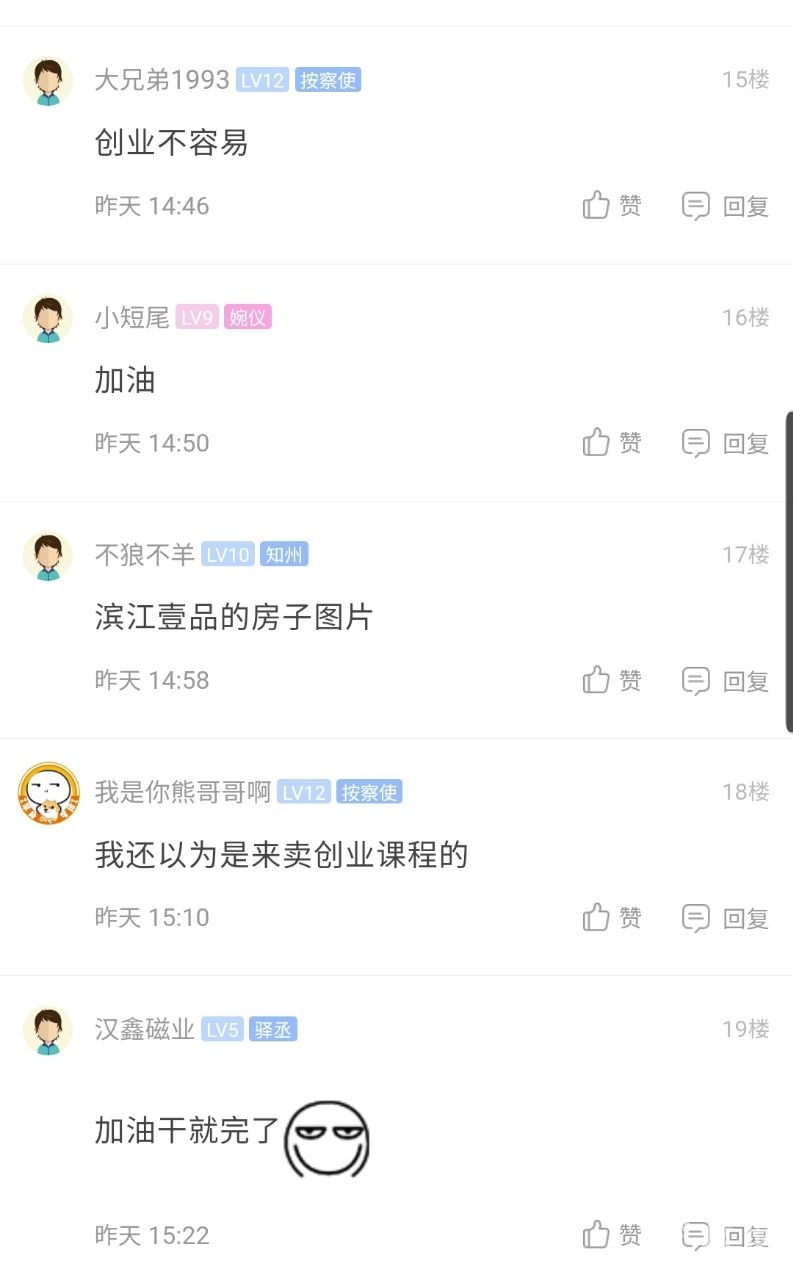This screenshot has width=793, height=1280.
Task: Visit 汉鑫磁业's username profile
Action: tap(144, 1030)
